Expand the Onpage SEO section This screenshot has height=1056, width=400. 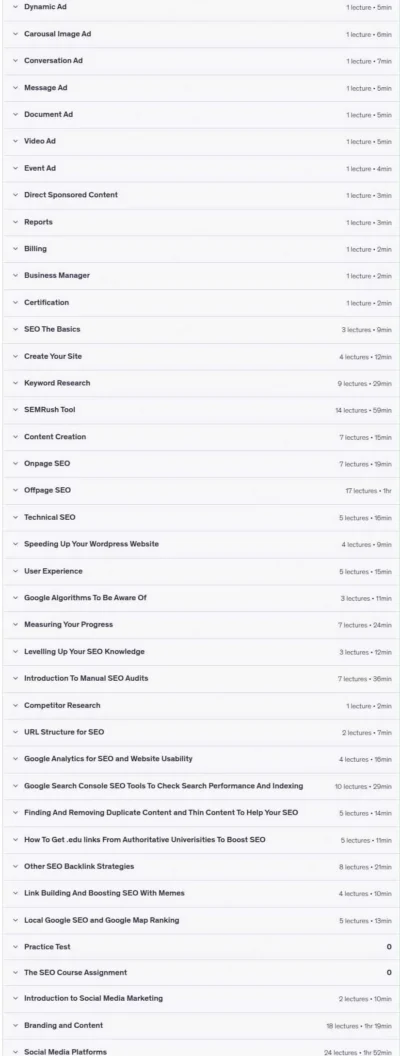point(201,463)
